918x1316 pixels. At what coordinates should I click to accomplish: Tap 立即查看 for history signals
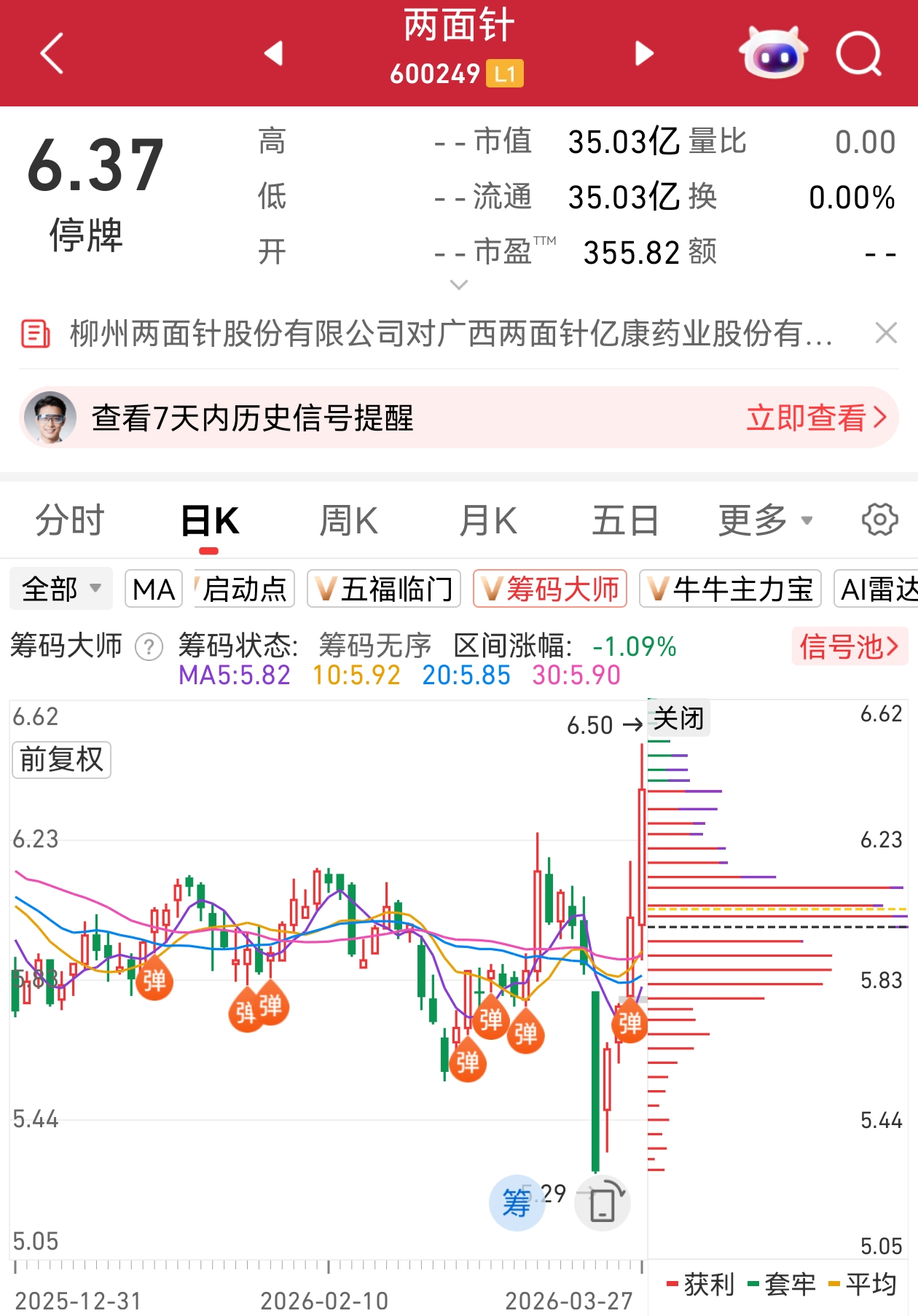point(816,418)
